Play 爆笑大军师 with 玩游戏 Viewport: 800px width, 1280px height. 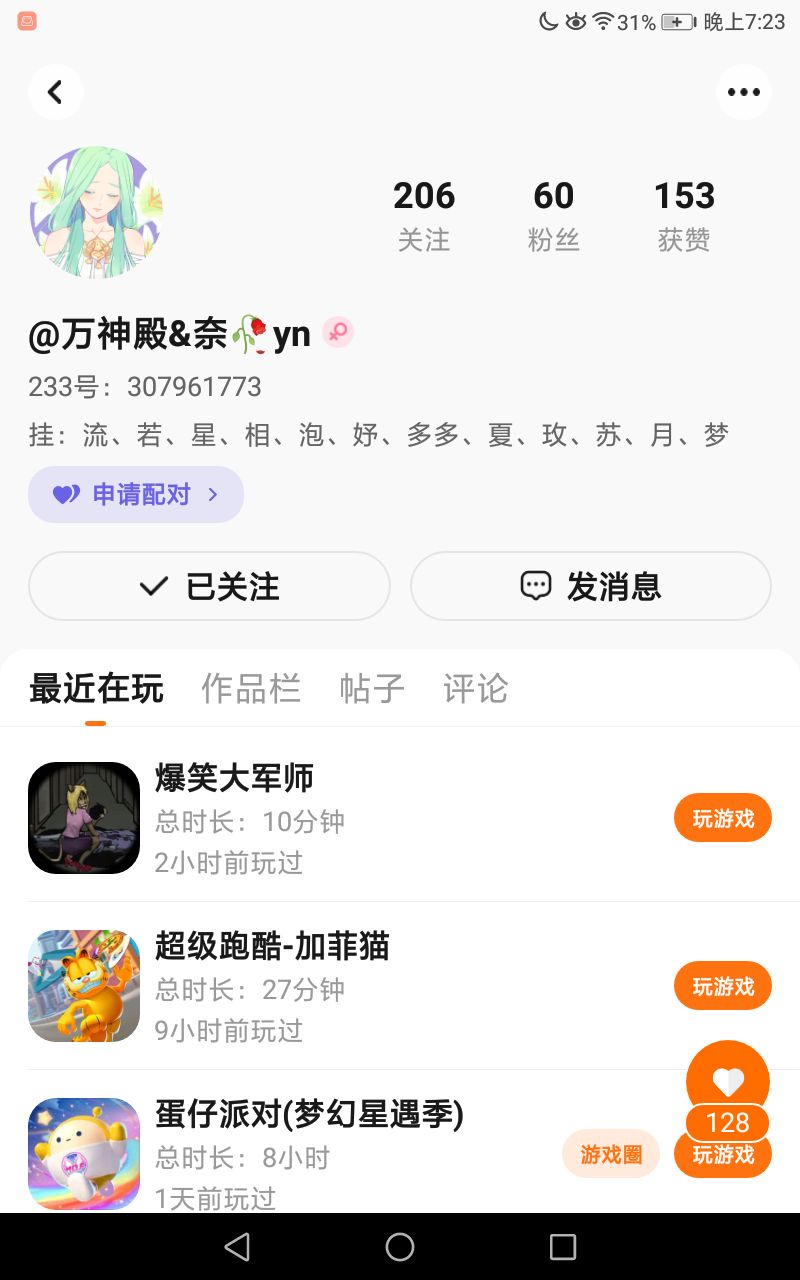tap(723, 818)
